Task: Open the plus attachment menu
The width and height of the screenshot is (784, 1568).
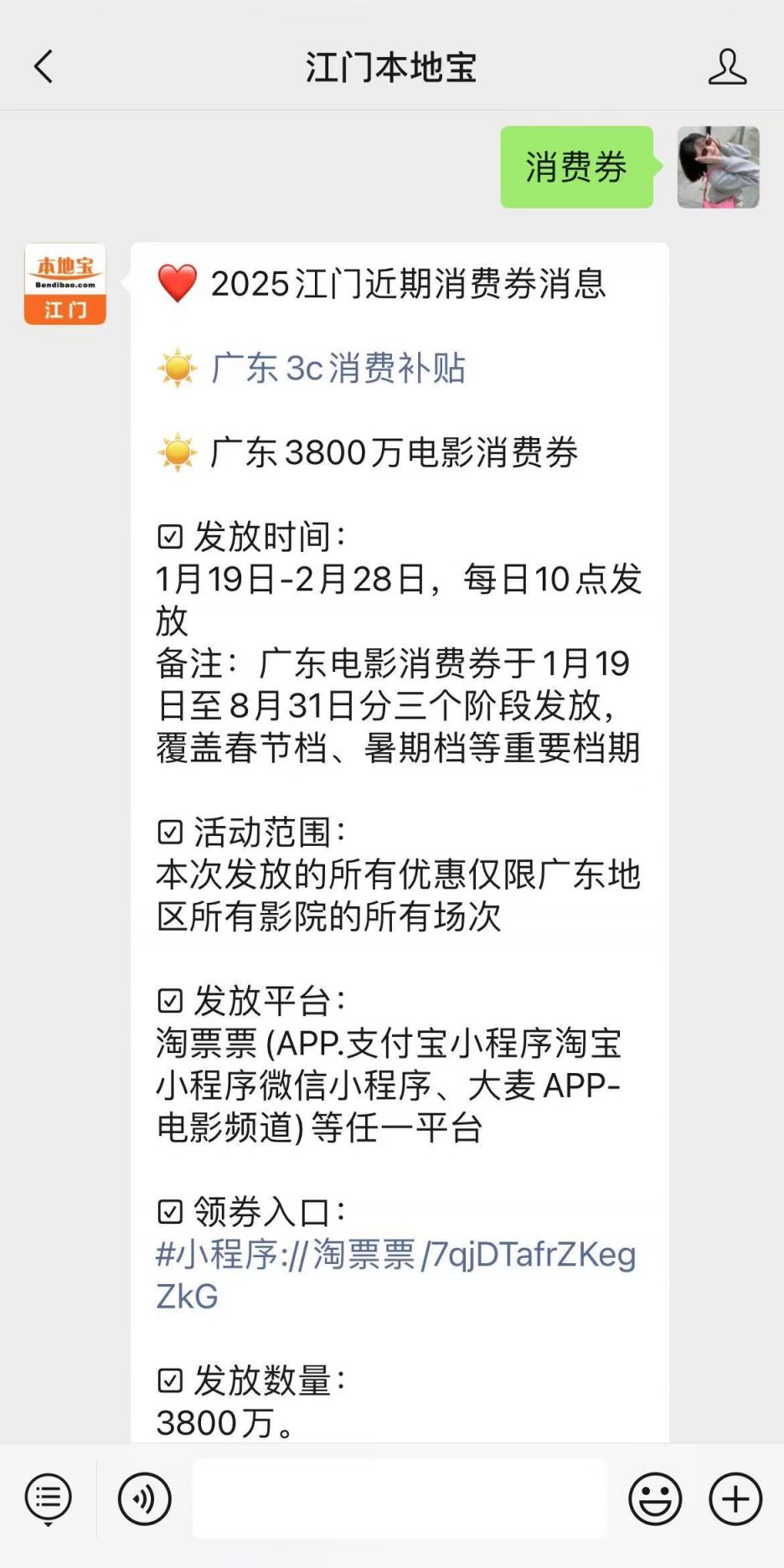Action: (735, 1498)
